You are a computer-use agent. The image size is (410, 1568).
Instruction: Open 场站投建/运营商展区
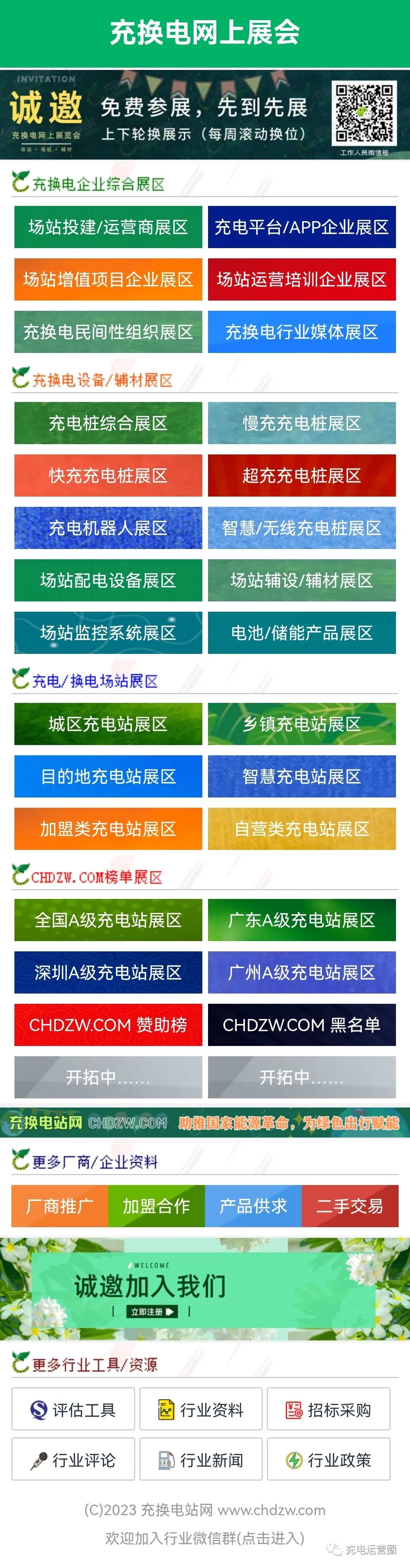pyautogui.click(x=108, y=227)
